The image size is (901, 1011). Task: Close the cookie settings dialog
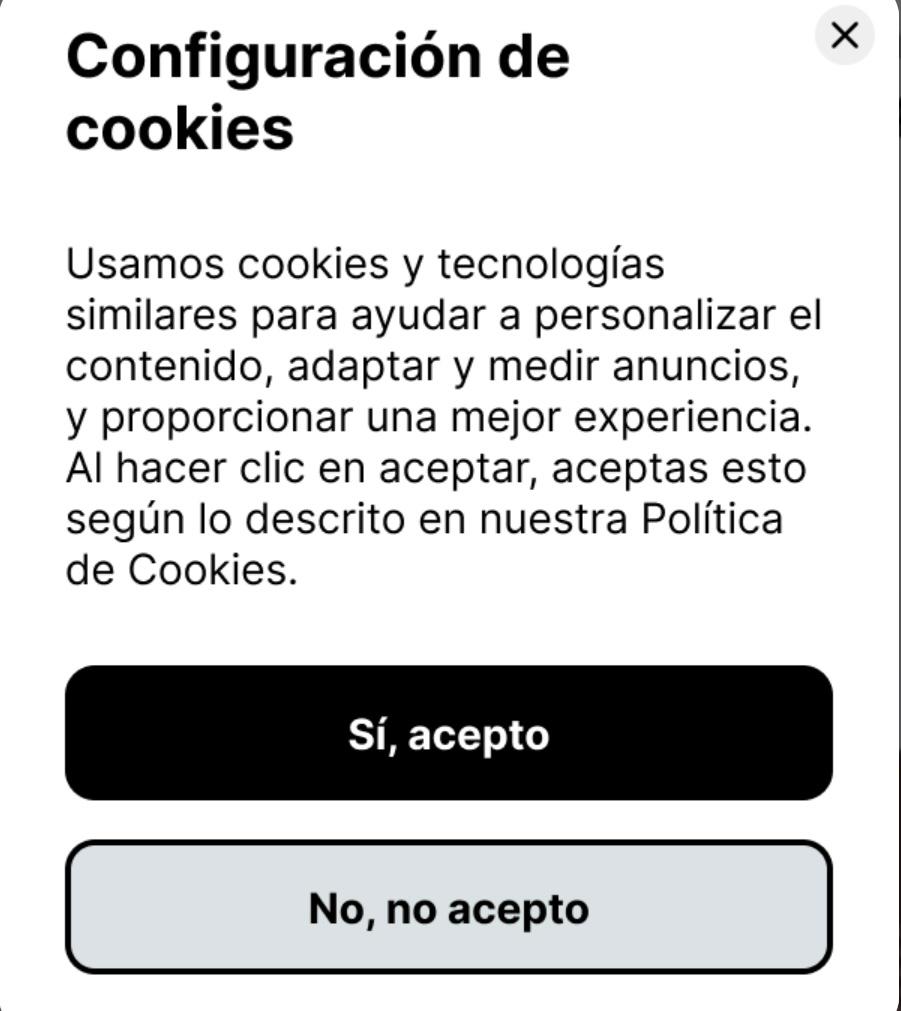coord(845,36)
